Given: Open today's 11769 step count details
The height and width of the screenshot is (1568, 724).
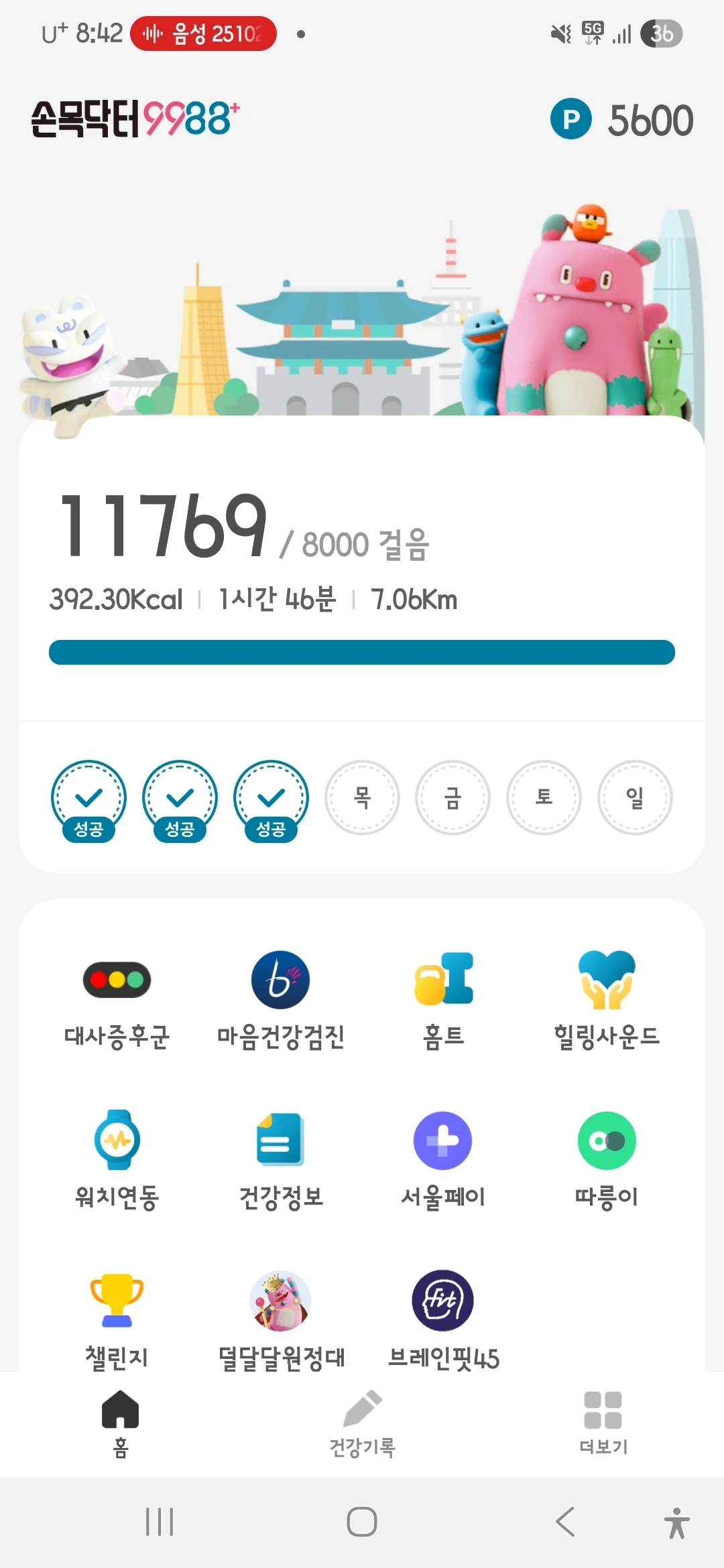Looking at the screenshot, I should click(x=164, y=526).
